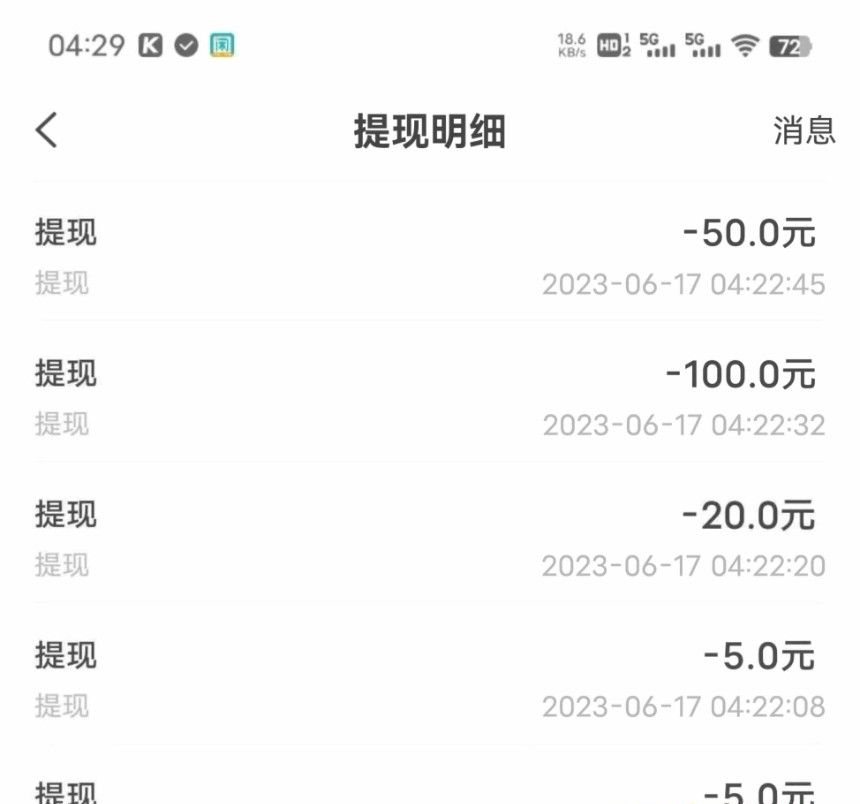Viewport: 860px width, 804px height.
Task: Go back from the 提现明细 page
Action: [47, 131]
